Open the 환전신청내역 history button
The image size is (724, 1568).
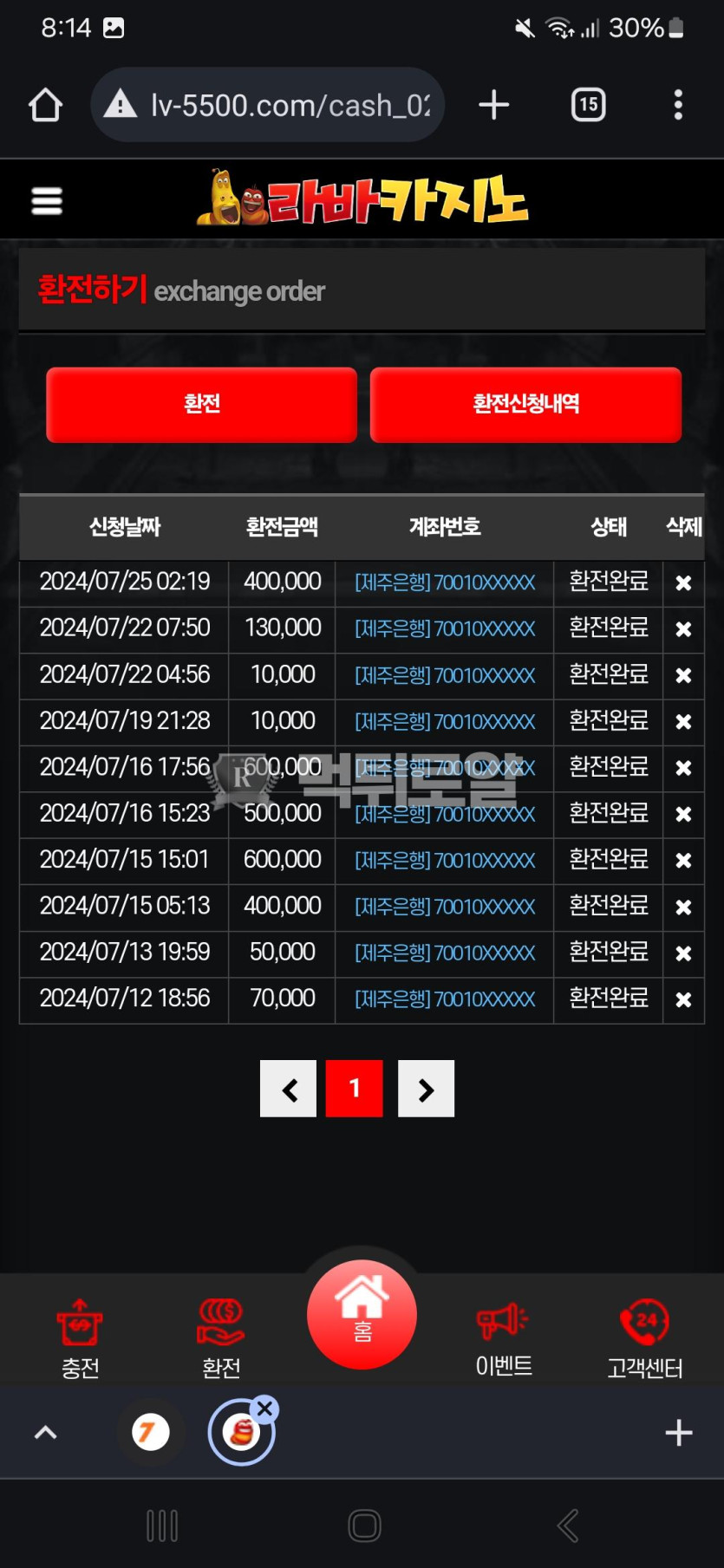(525, 404)
